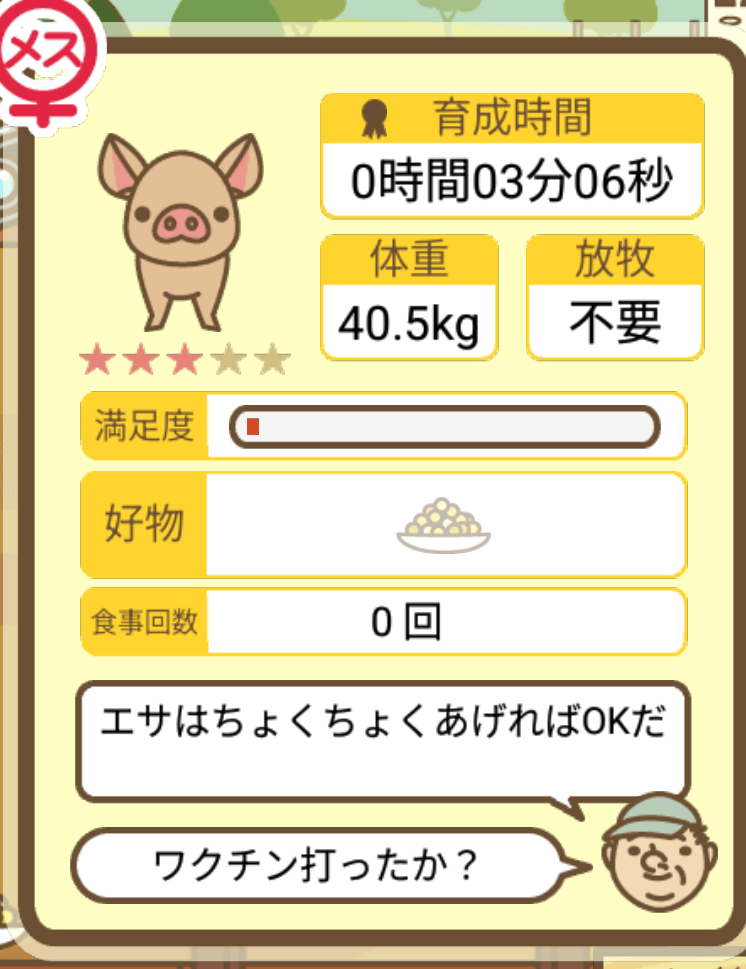Tap the farmer's face icon
This screenshot has width=746, height=969.
click(x=659, y=853)
